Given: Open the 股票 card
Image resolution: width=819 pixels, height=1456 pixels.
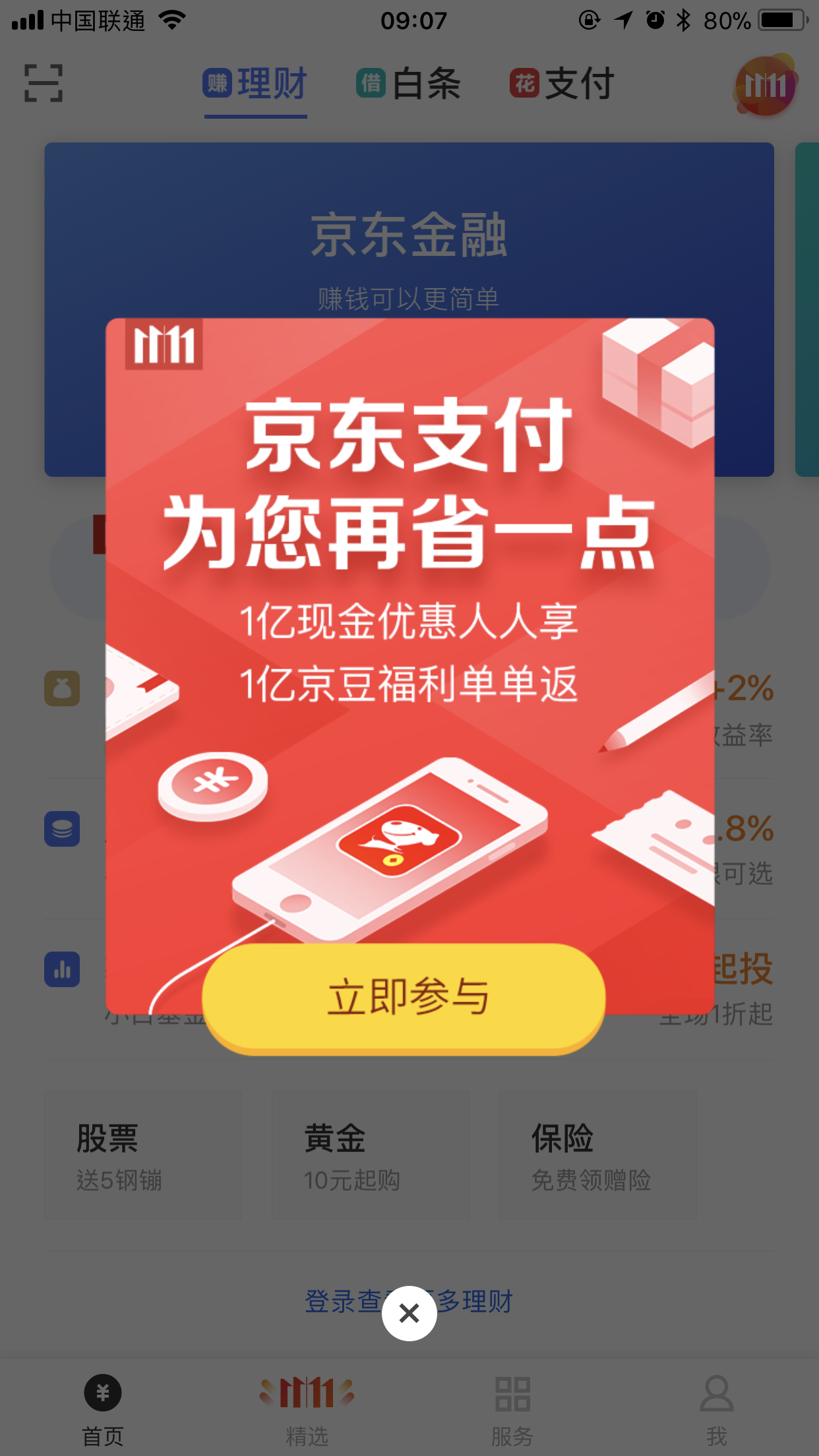Looking at the screenshot, I should pos(142,1155).
